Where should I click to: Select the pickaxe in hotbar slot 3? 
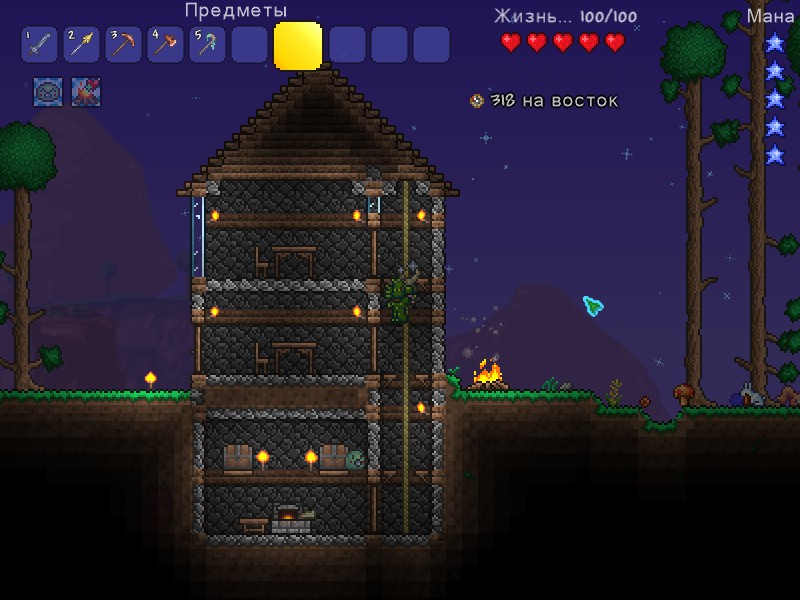pyautogui.click(x=123, y=45)
